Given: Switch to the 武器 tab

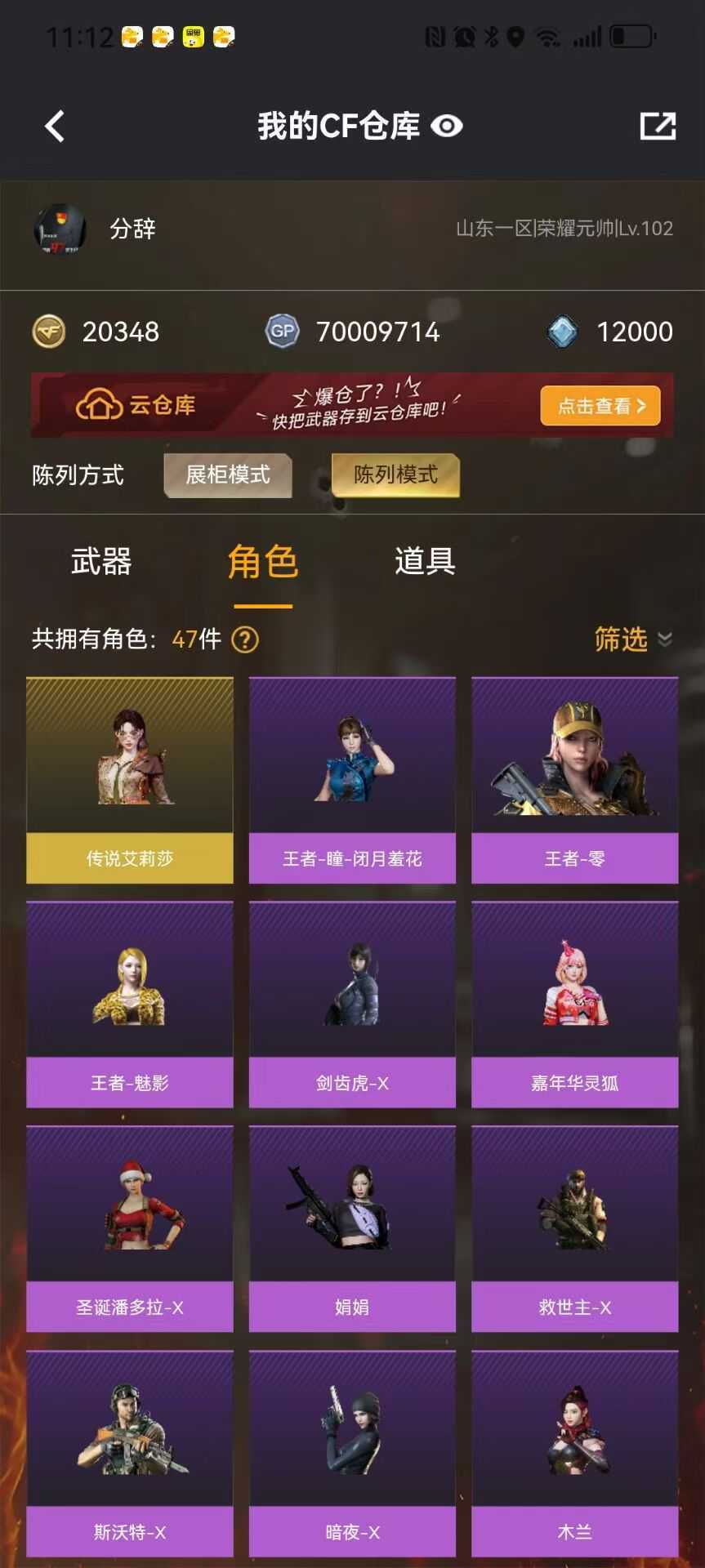Looking at the screenshot, I should [101, 562].
